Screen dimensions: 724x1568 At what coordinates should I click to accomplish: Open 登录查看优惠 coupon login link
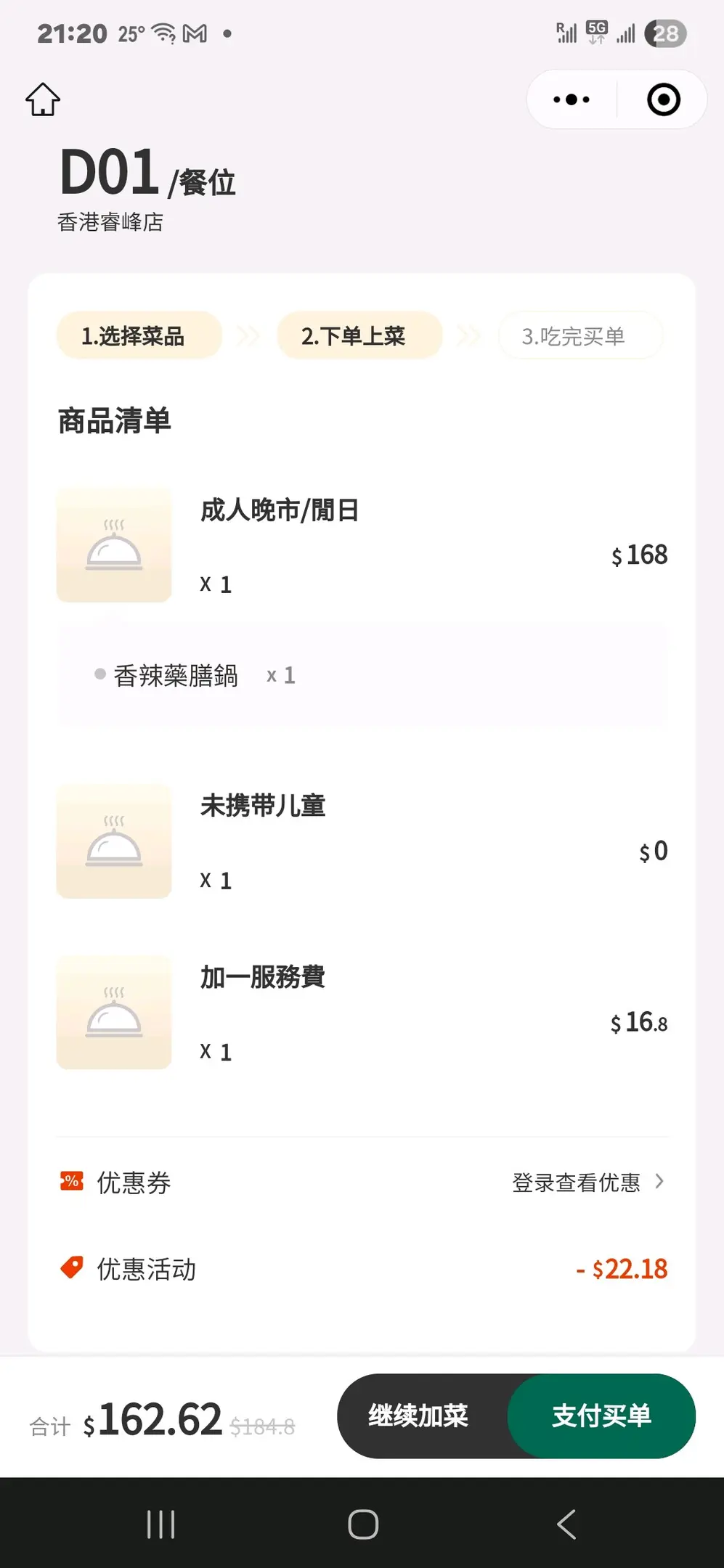point(587,1183)
